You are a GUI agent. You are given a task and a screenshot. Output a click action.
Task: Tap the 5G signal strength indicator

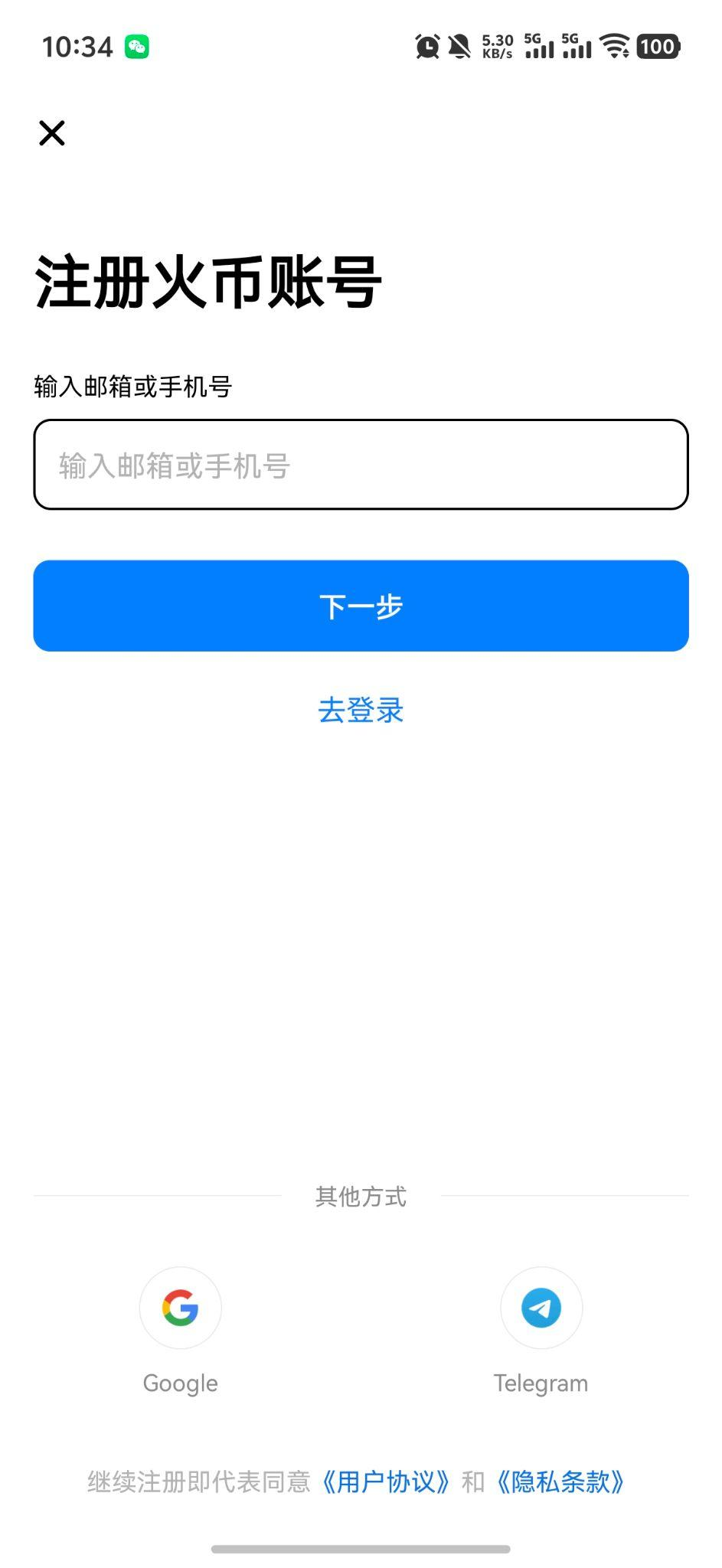[x=541, y=47]
